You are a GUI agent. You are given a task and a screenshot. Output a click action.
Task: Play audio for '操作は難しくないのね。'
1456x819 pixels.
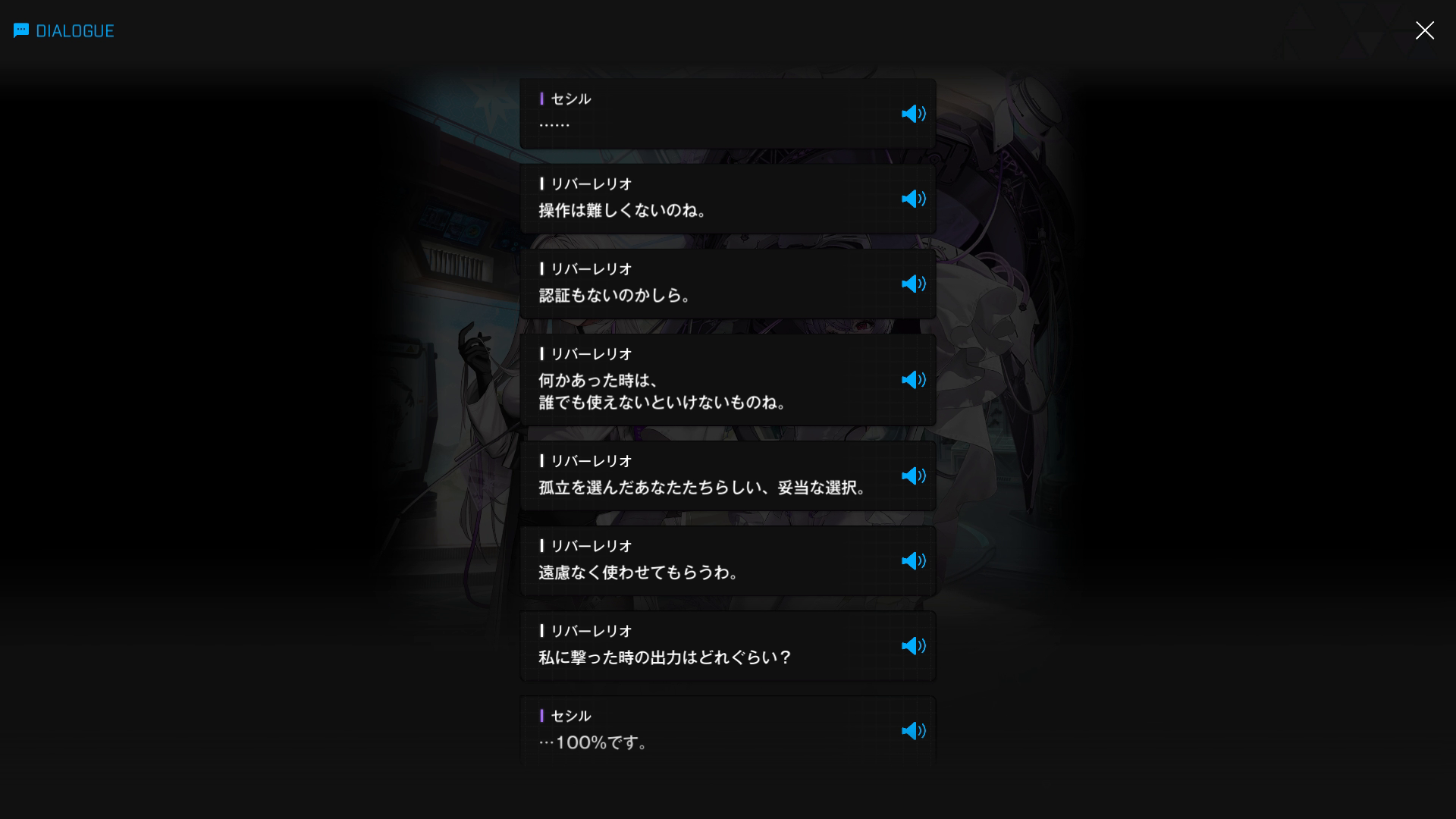click(913, 199)
